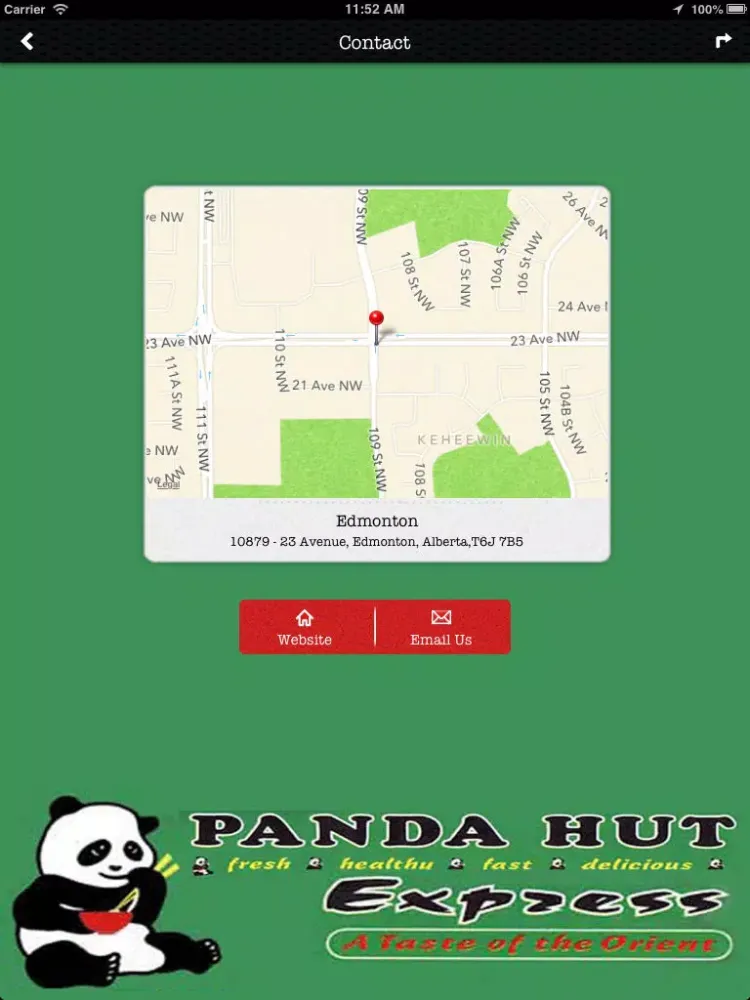This screenshot has width=750, height=1000.
Task: Tap the red pin on the map
Action: click(x=376, y=320)
